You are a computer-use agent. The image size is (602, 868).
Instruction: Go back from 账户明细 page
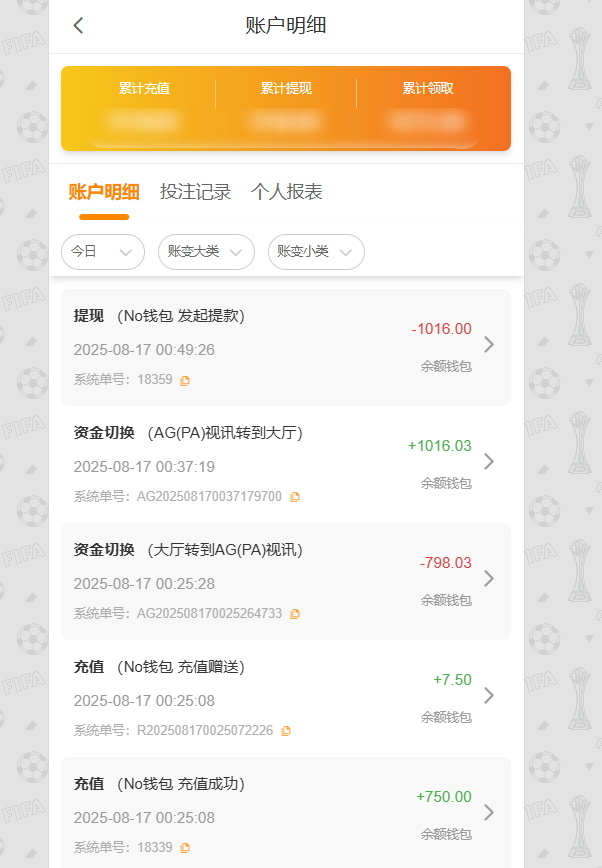[x=79, y=26]
